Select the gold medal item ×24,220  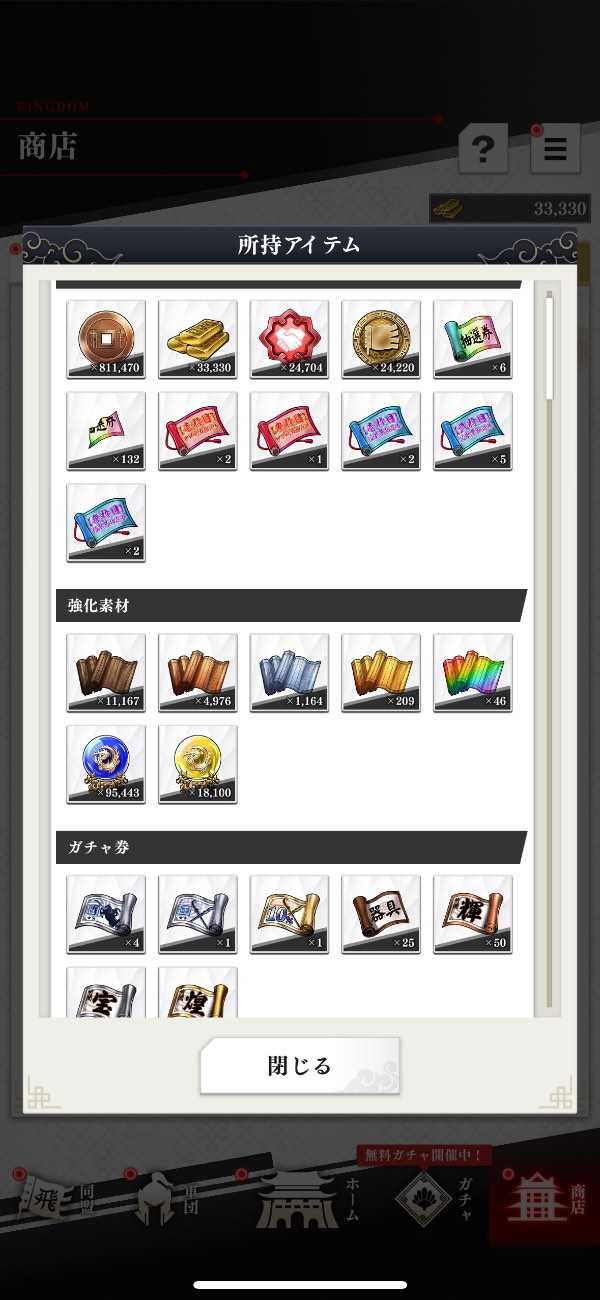pos(382,339)
